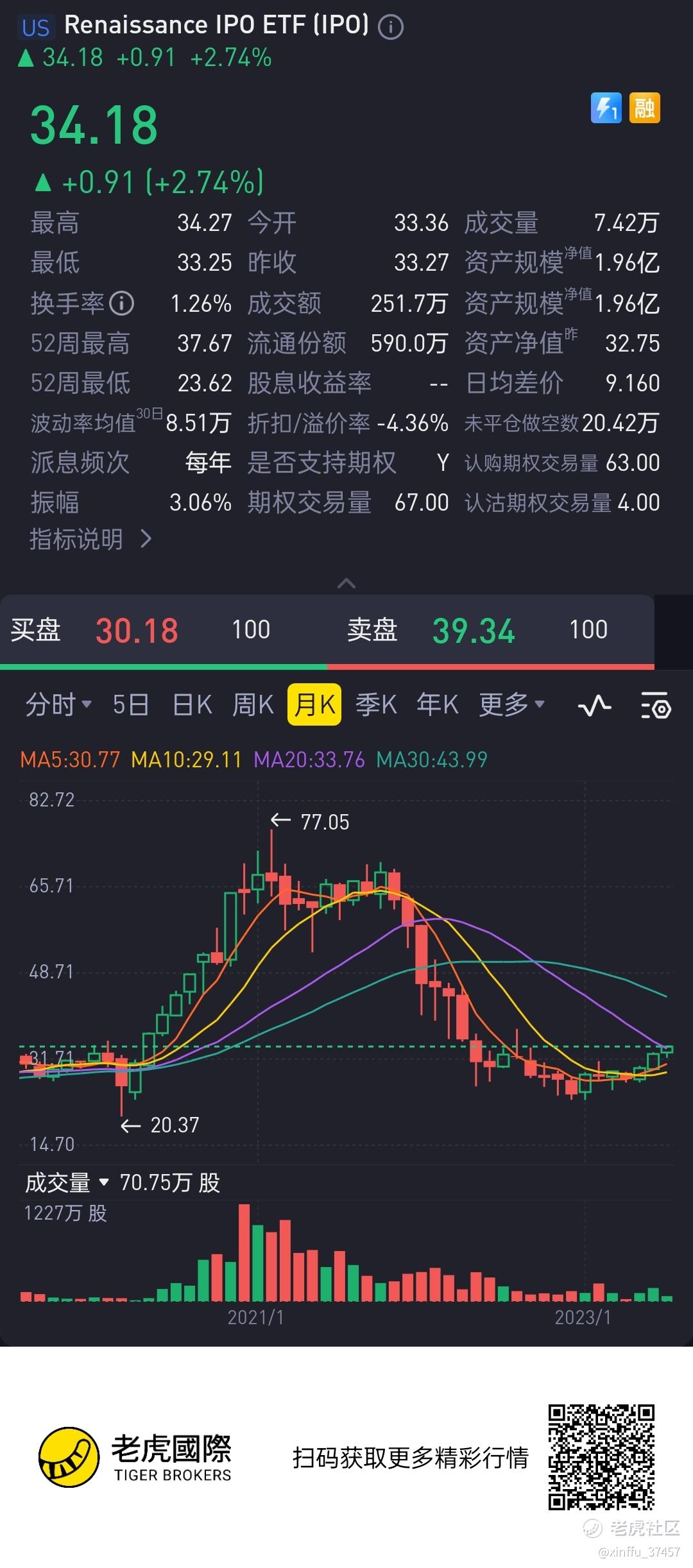Collapse the quote details with the up chevron
This screenshot has height=1568, width=693.
click(x=346, y=583)
